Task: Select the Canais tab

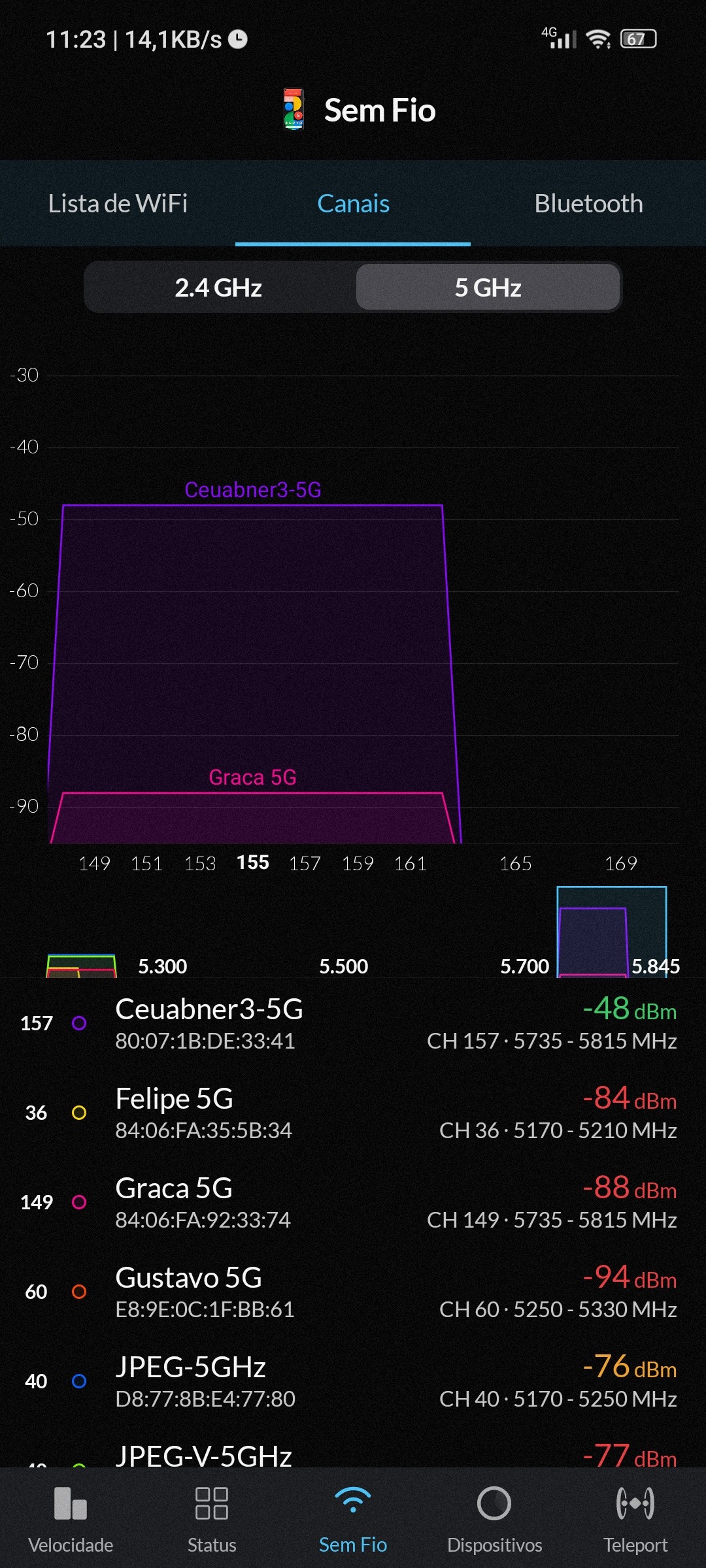Action: pyautogui.click(x=353, y=204)
